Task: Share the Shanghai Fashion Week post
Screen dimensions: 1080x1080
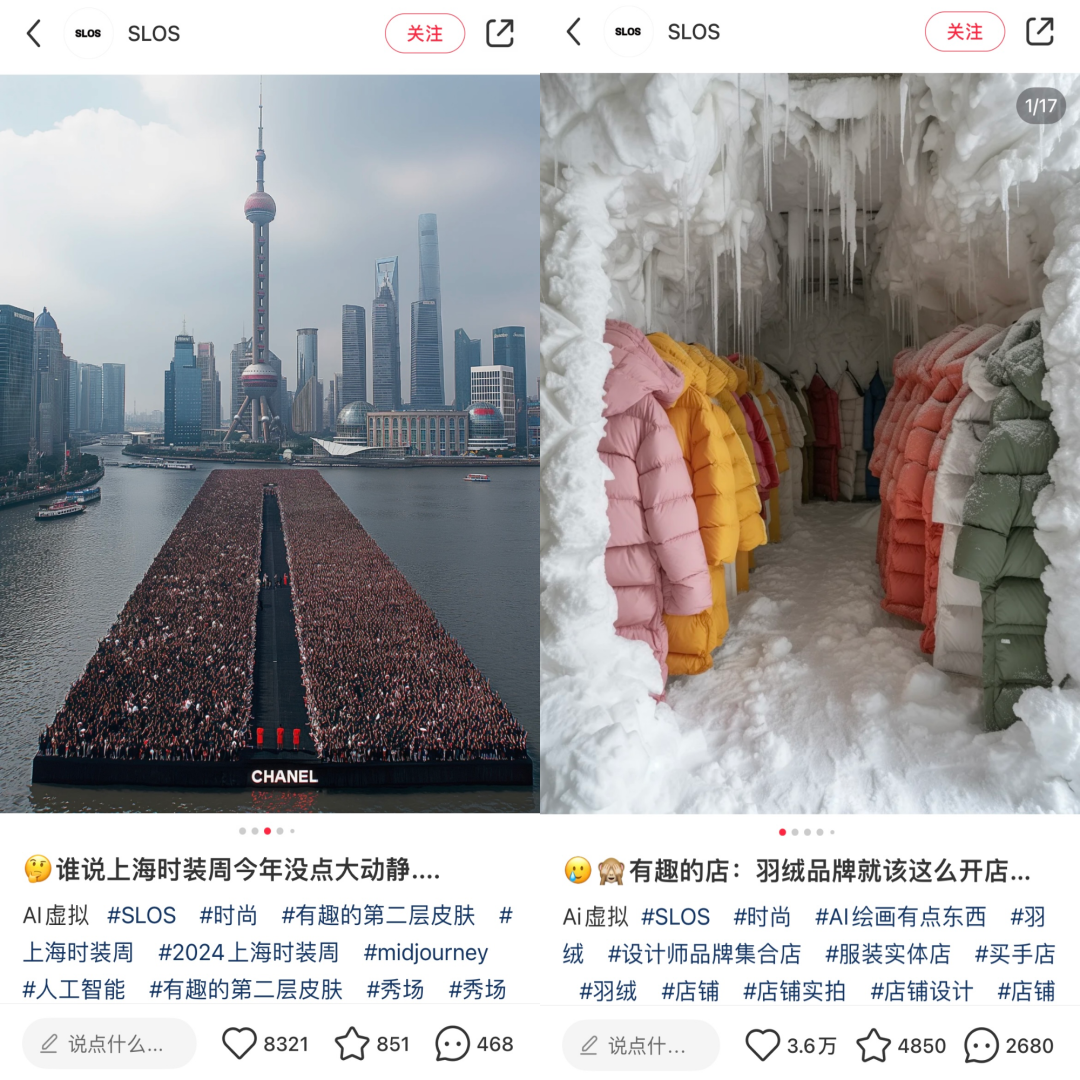Action: (500, 33)
